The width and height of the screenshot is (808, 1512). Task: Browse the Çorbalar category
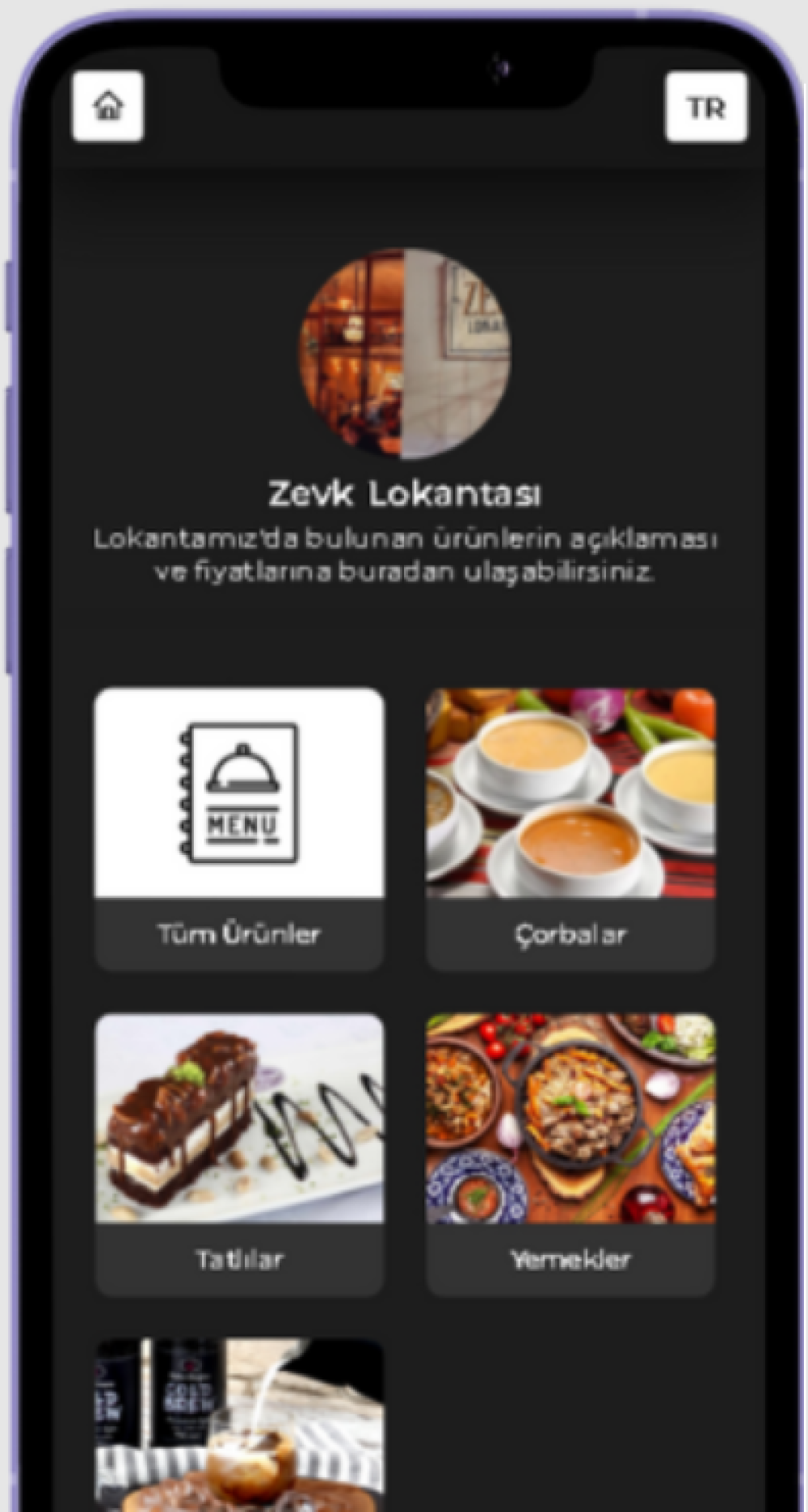570,828
